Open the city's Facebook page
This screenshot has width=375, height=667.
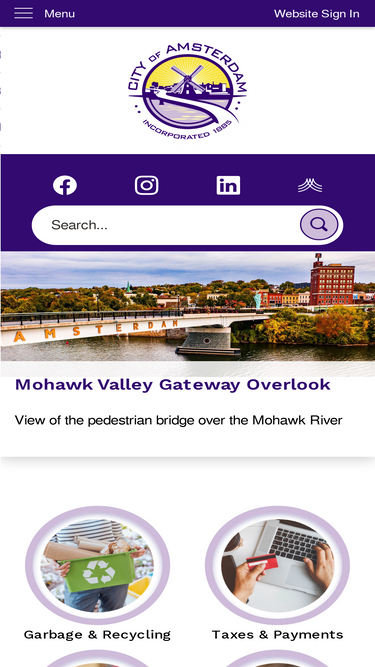point(65,186)
